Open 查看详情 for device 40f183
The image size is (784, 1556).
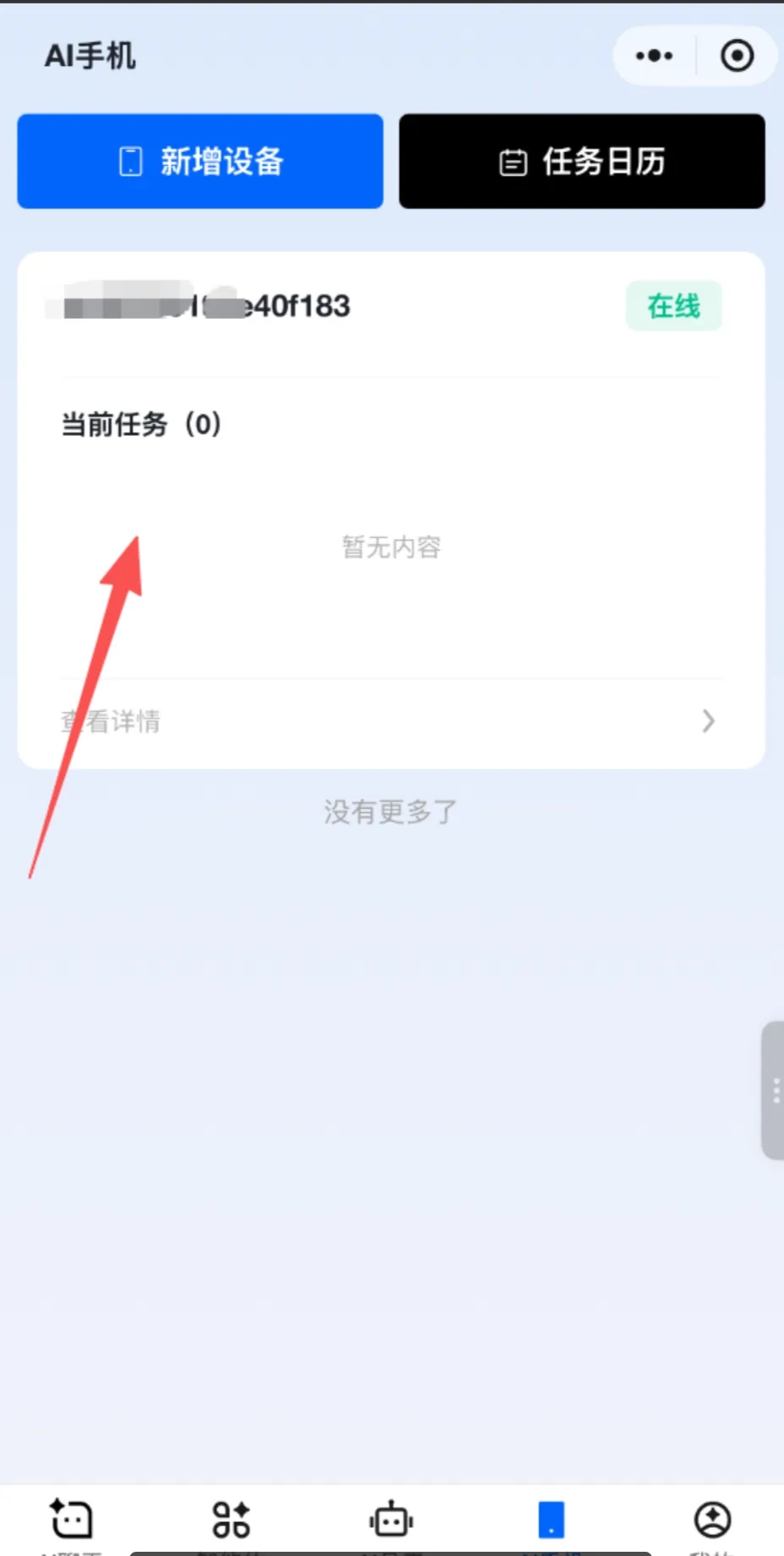[389, 721]
